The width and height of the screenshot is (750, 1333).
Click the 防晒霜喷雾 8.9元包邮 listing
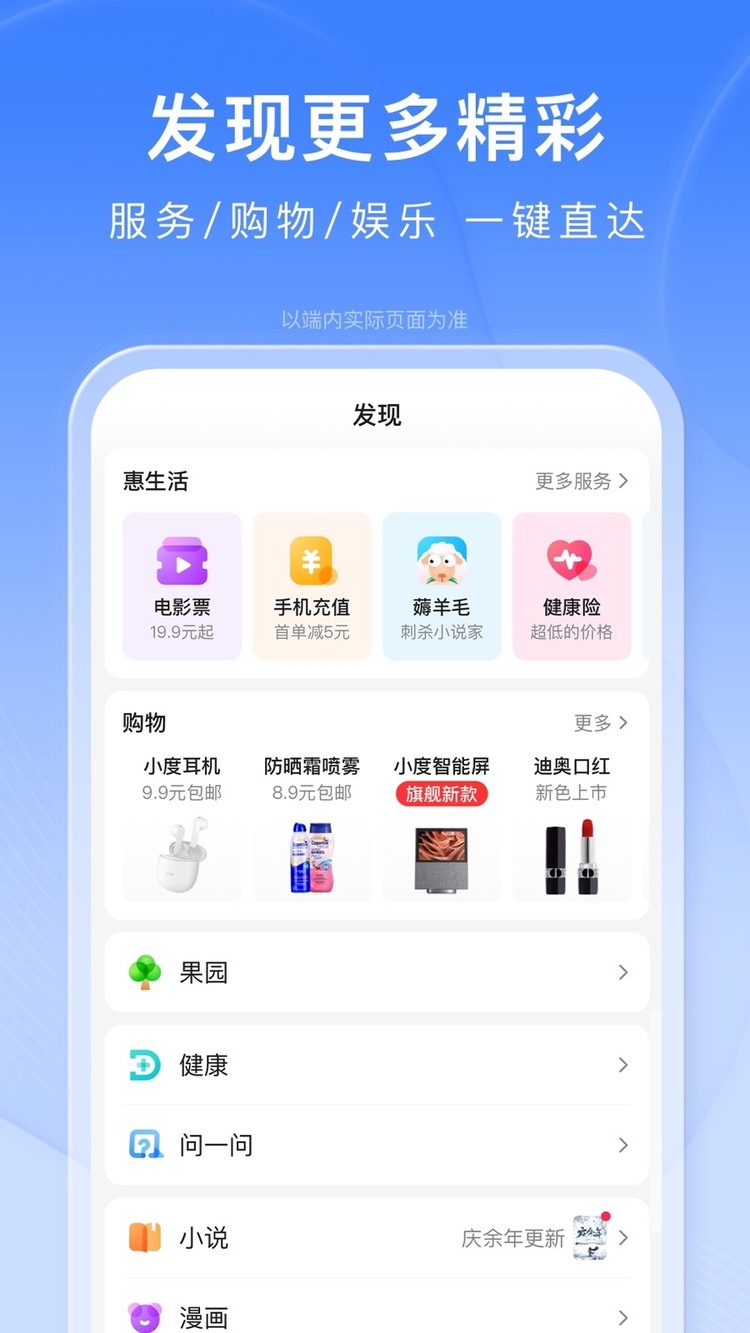click(x=311, y=855)
